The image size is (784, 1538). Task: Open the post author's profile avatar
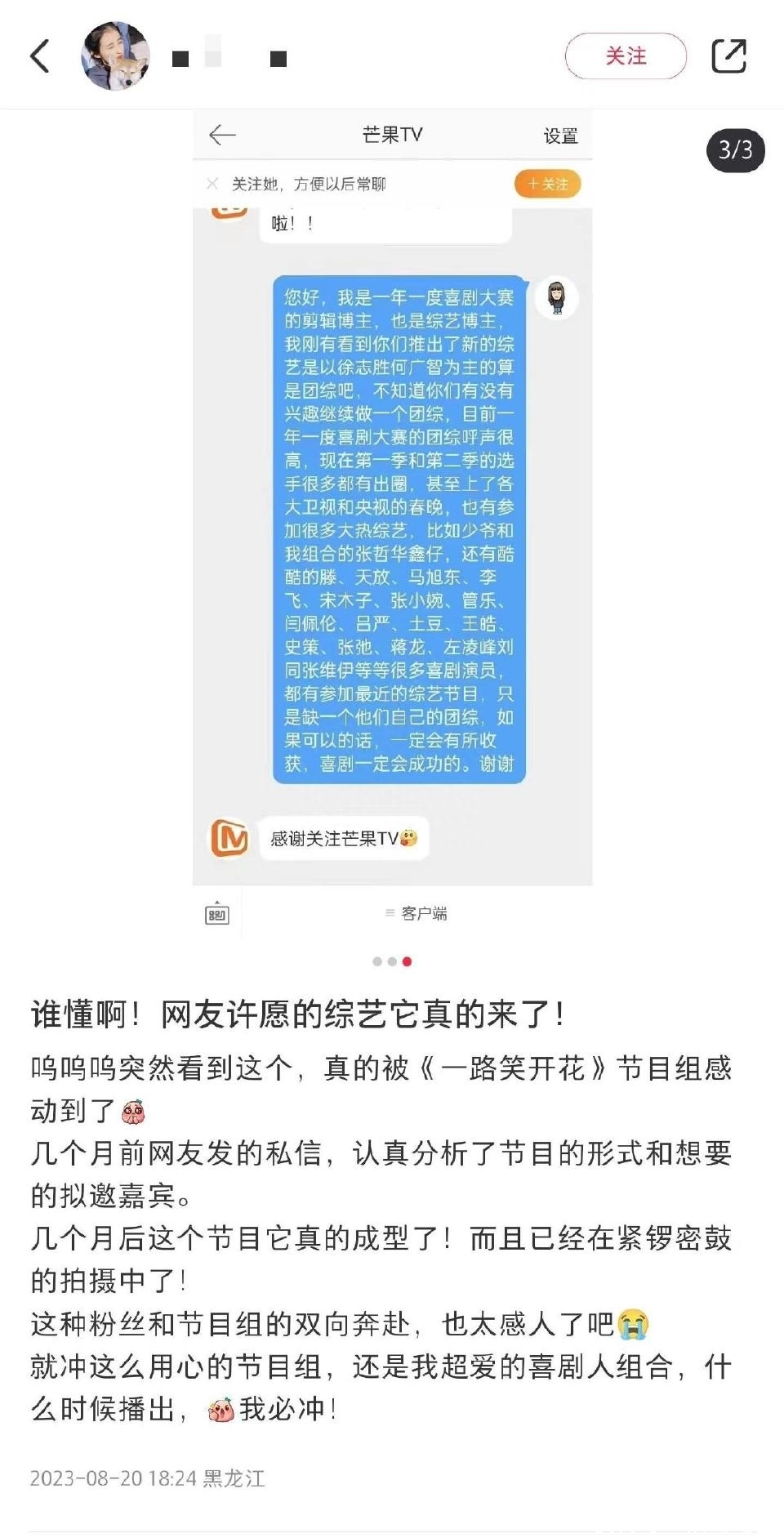pyautogui.click(x=116, y=56)
